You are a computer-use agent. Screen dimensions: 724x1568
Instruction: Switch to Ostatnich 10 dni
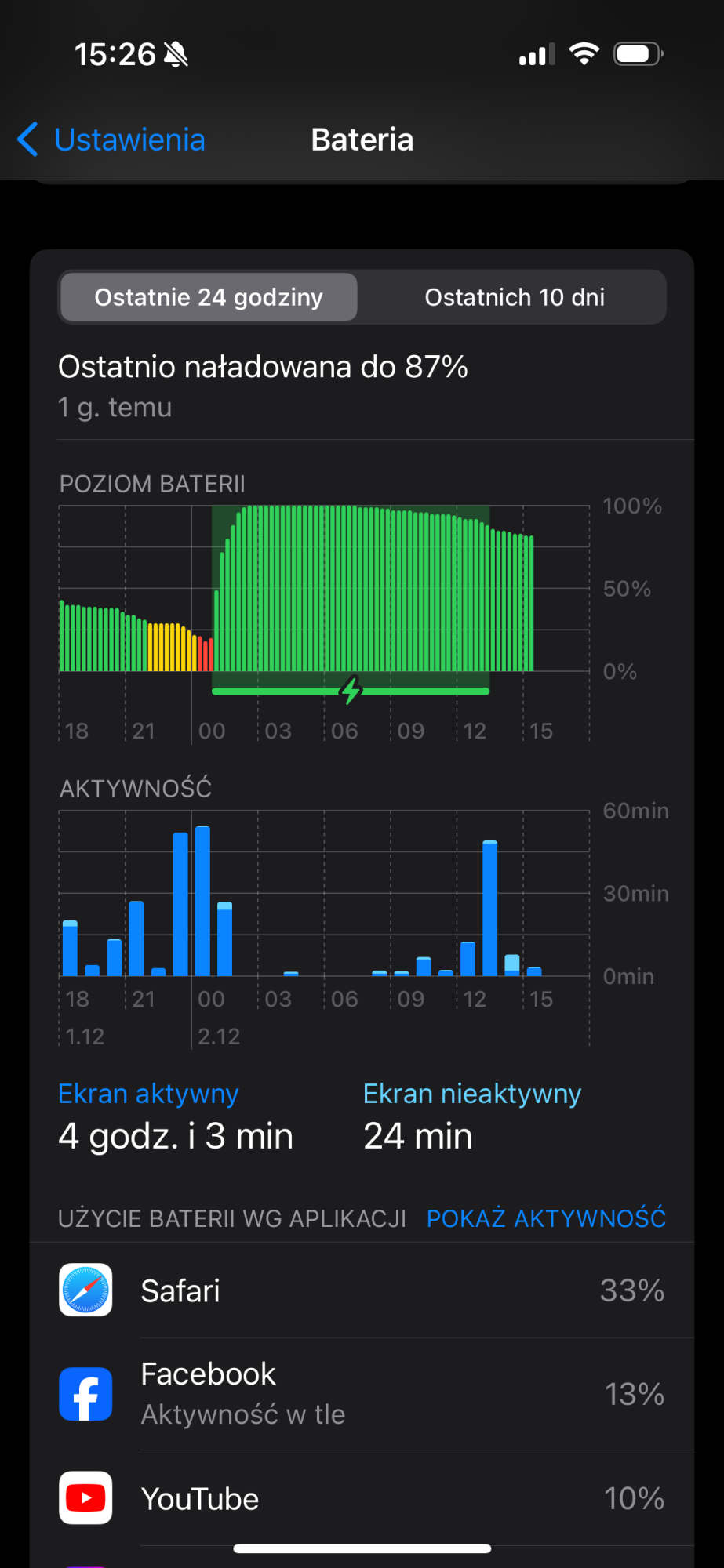(x=515, y=297)
